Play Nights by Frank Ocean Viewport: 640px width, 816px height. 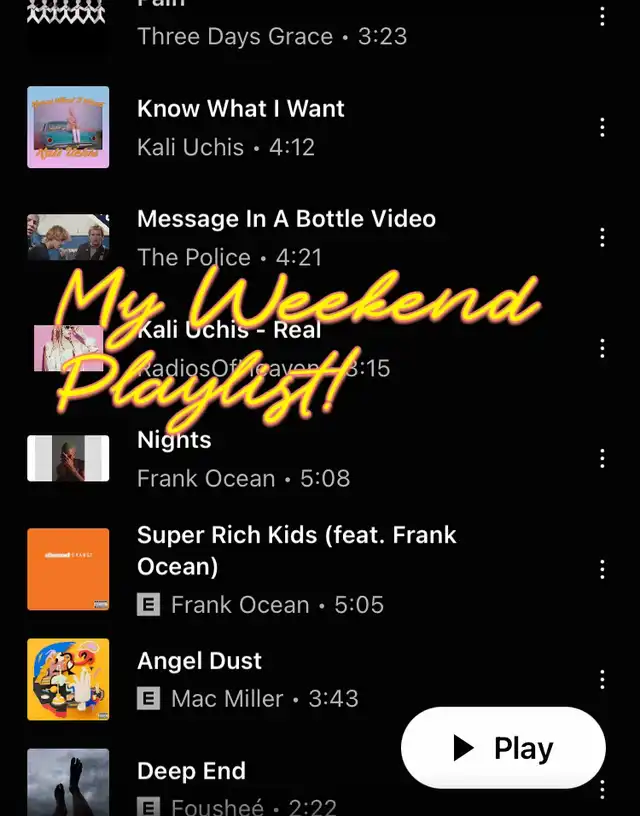click(174, 440)
